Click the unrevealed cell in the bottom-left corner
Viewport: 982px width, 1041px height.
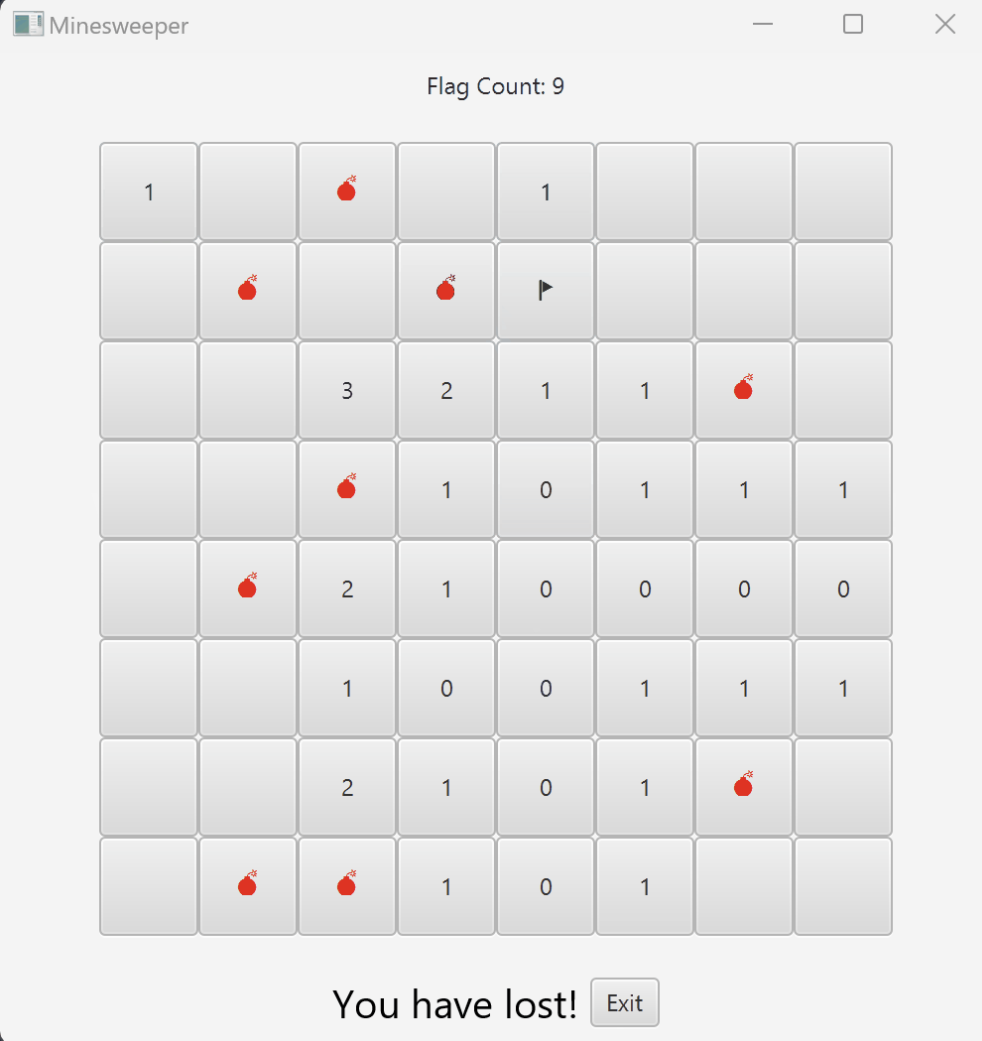click(x=147, y=885)
